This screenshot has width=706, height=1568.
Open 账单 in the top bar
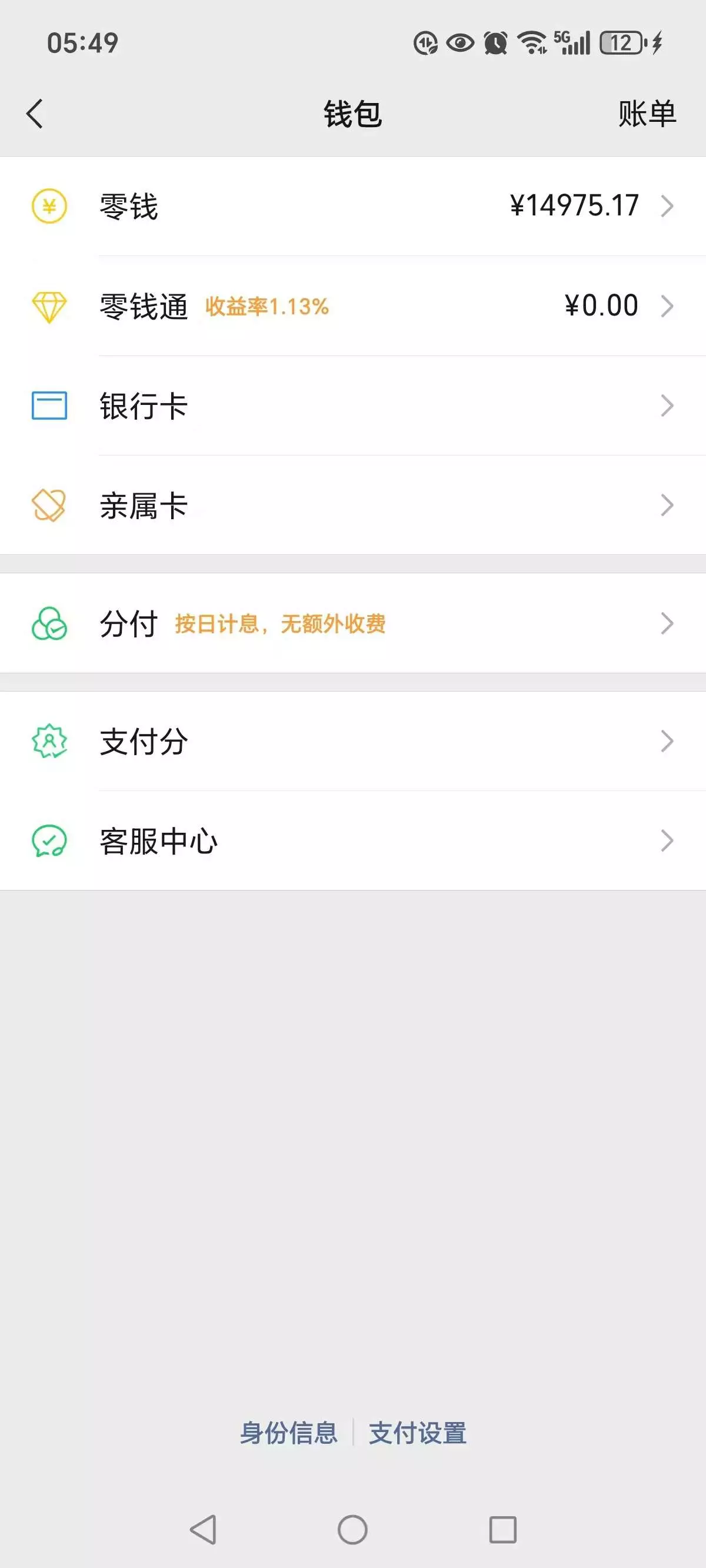647,114
